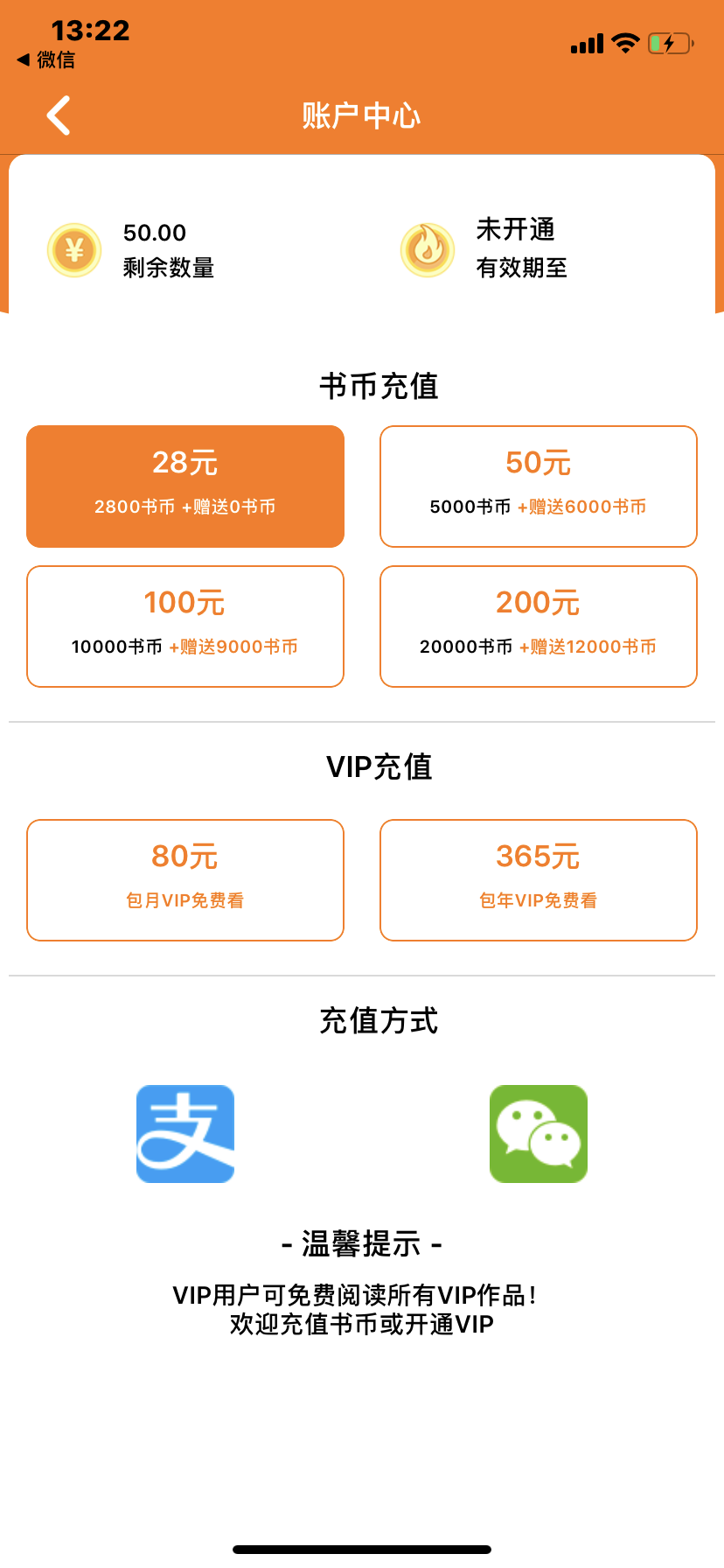Tap the flame VIP status icon
Screen dimensions: 724x1568
pyautogui.click(x=428, y=249)
